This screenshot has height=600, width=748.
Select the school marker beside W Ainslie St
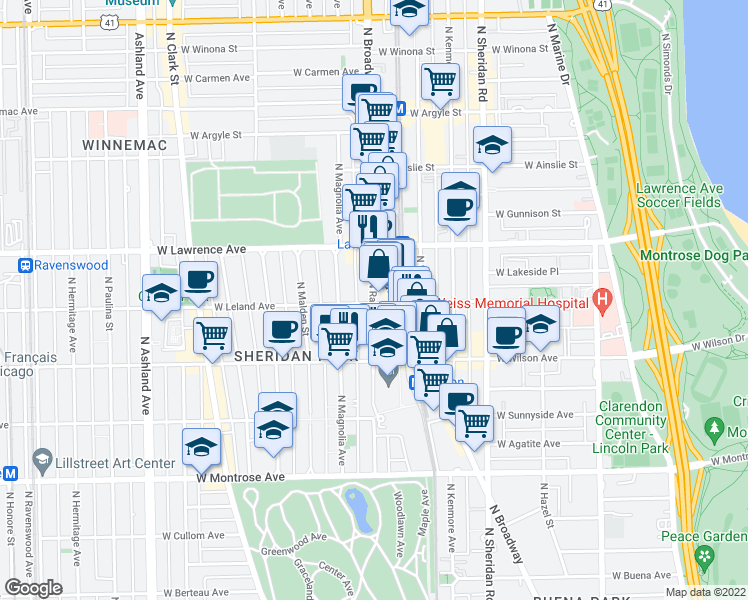coord(492,145)
